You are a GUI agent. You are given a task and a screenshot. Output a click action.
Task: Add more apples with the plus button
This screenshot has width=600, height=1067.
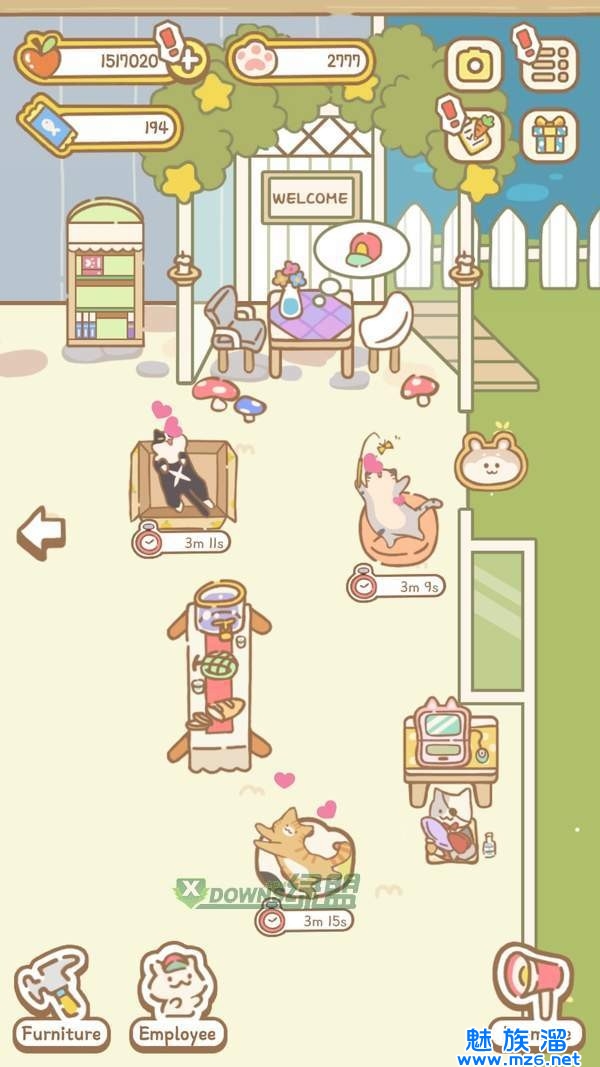pos(188,62)
